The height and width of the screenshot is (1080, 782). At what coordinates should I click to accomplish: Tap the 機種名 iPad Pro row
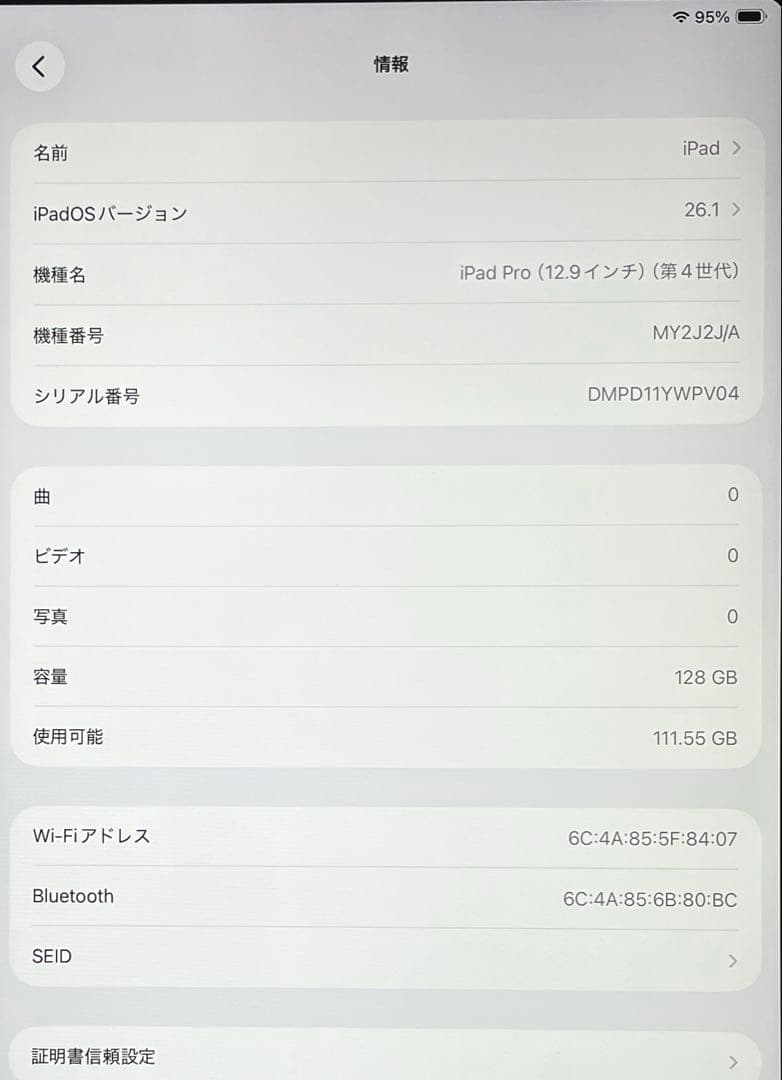coord(390,273)
